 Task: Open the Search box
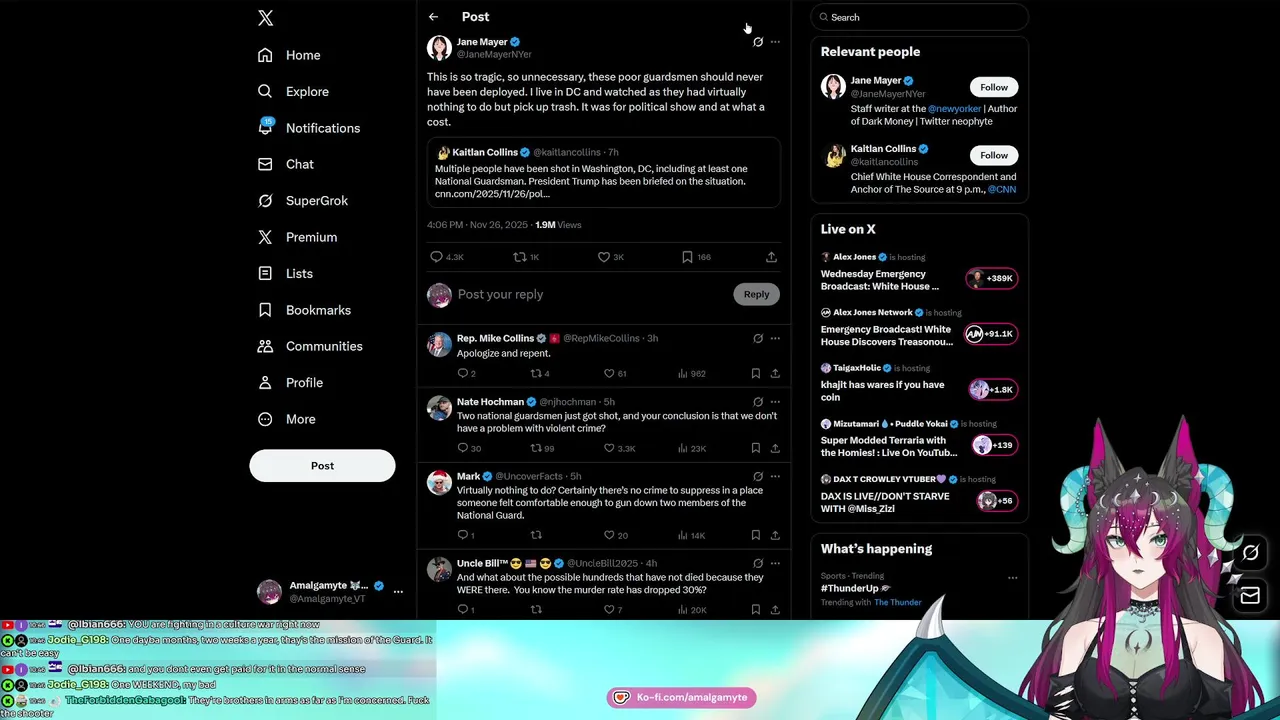tap(920, 17)
